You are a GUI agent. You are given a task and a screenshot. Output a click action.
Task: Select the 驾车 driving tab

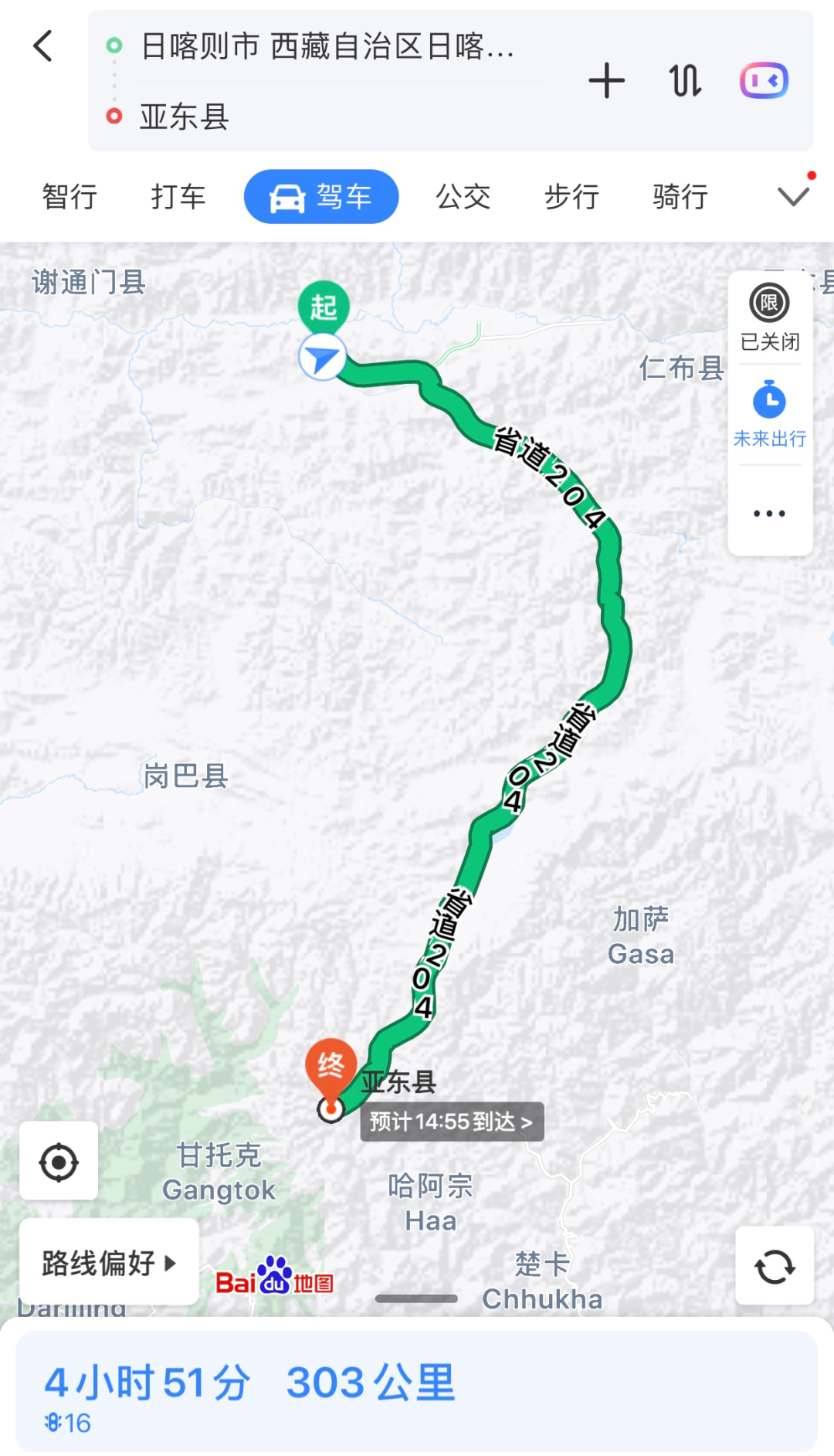321,197
